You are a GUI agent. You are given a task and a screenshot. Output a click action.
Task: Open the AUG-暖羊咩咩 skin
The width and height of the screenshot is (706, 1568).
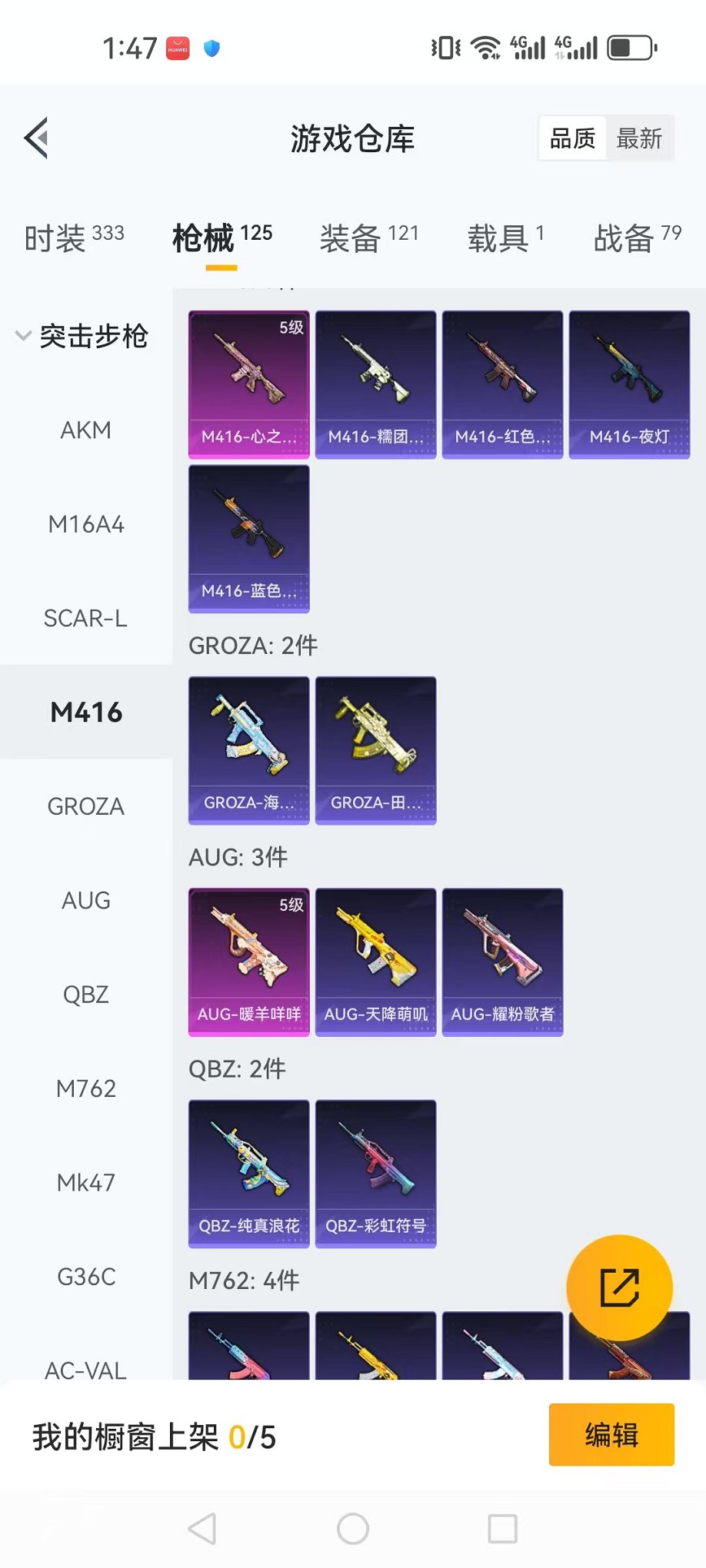249,962
